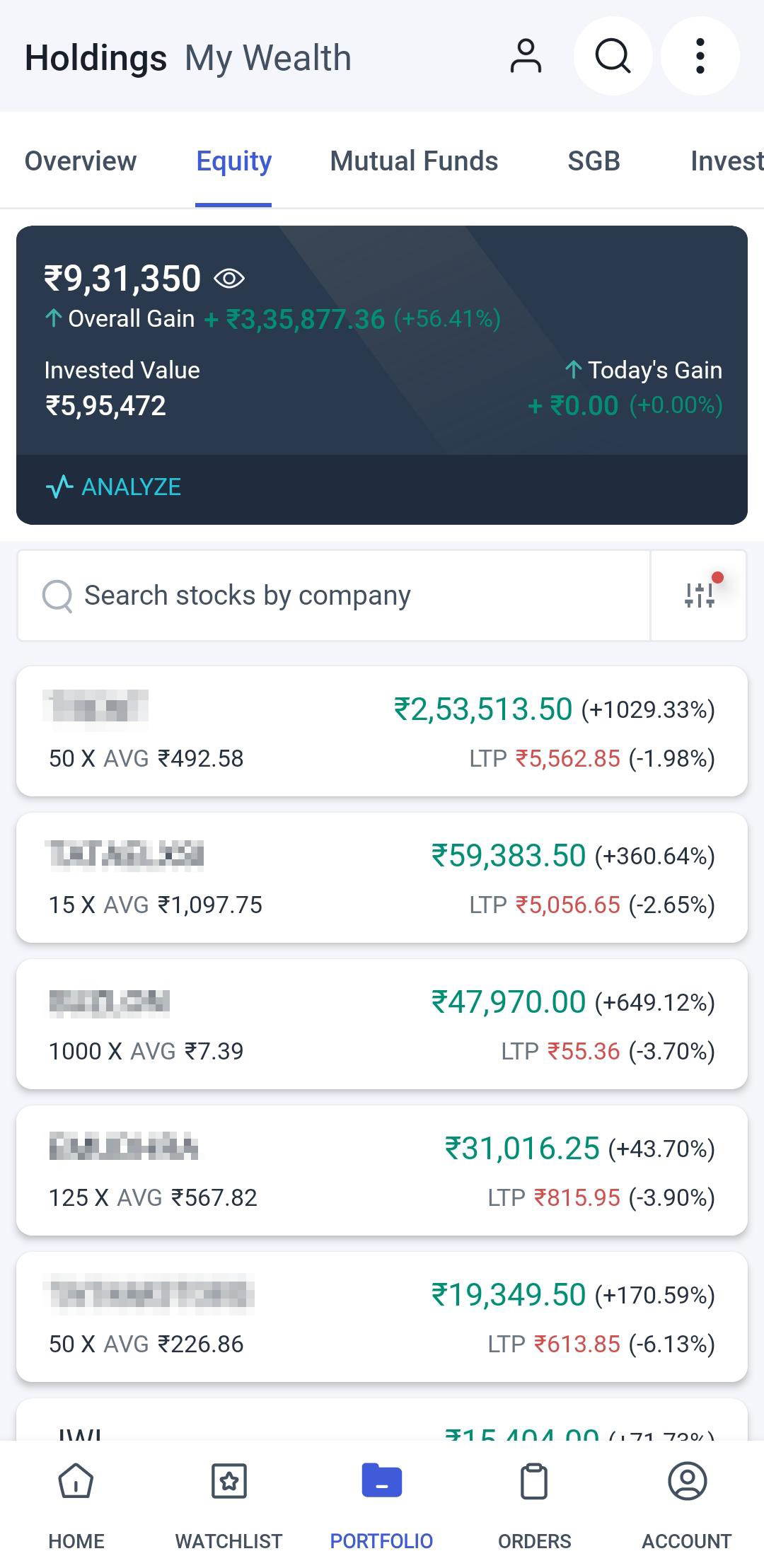Open the holding with 1000 X AVG ₹7.39
The width and height of the screenshot is (764, 1568).
(x=382, y=1024)
